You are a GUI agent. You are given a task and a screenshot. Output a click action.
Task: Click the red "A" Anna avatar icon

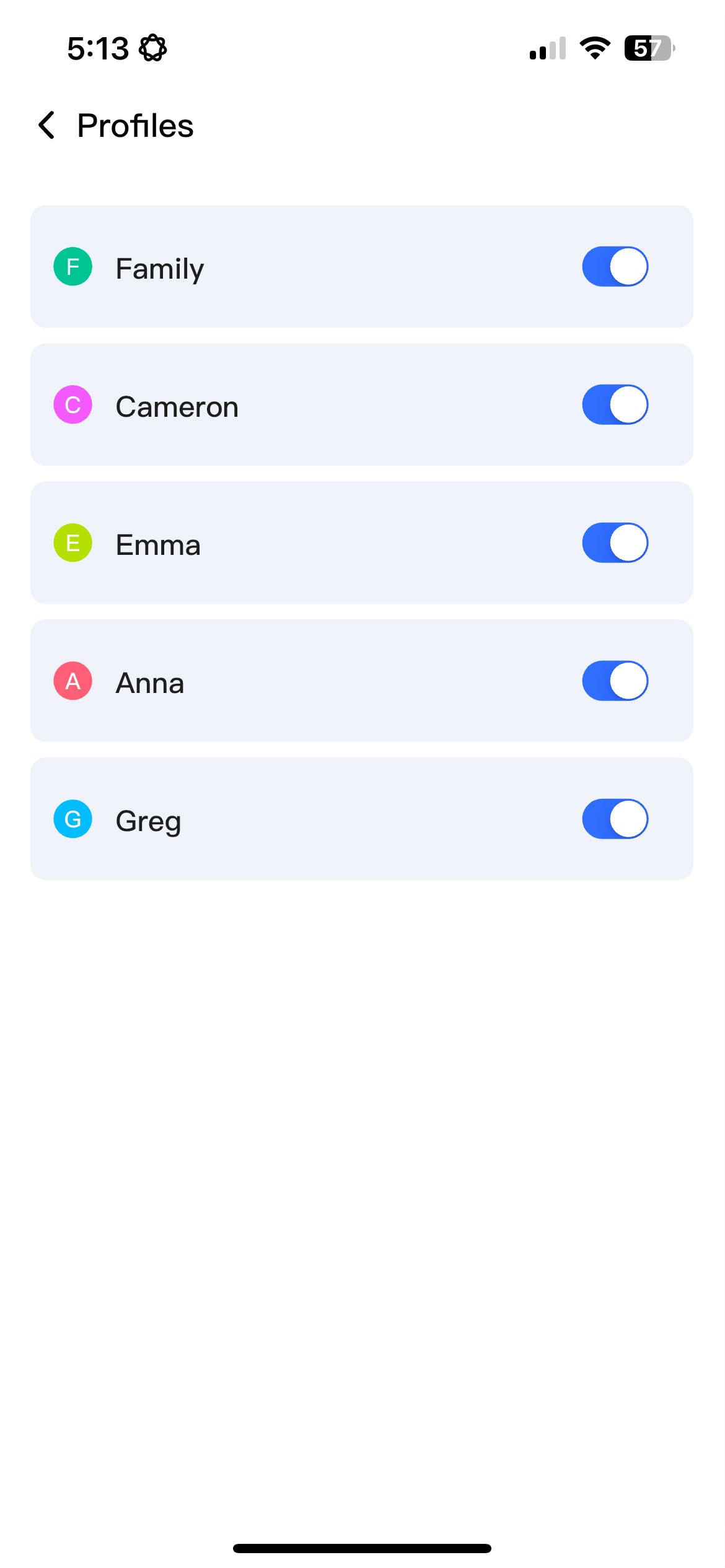[72, 681]
